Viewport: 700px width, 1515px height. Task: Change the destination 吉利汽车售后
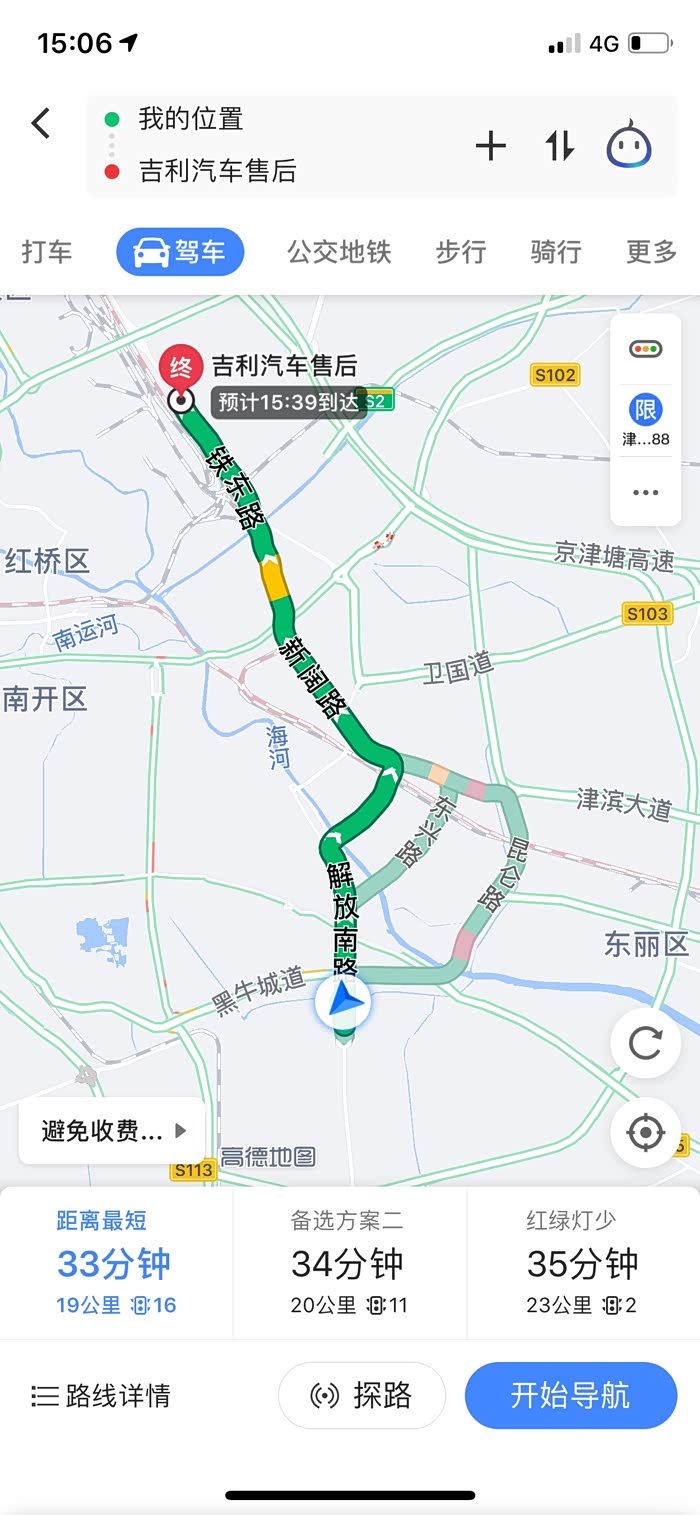pos(217,171)
